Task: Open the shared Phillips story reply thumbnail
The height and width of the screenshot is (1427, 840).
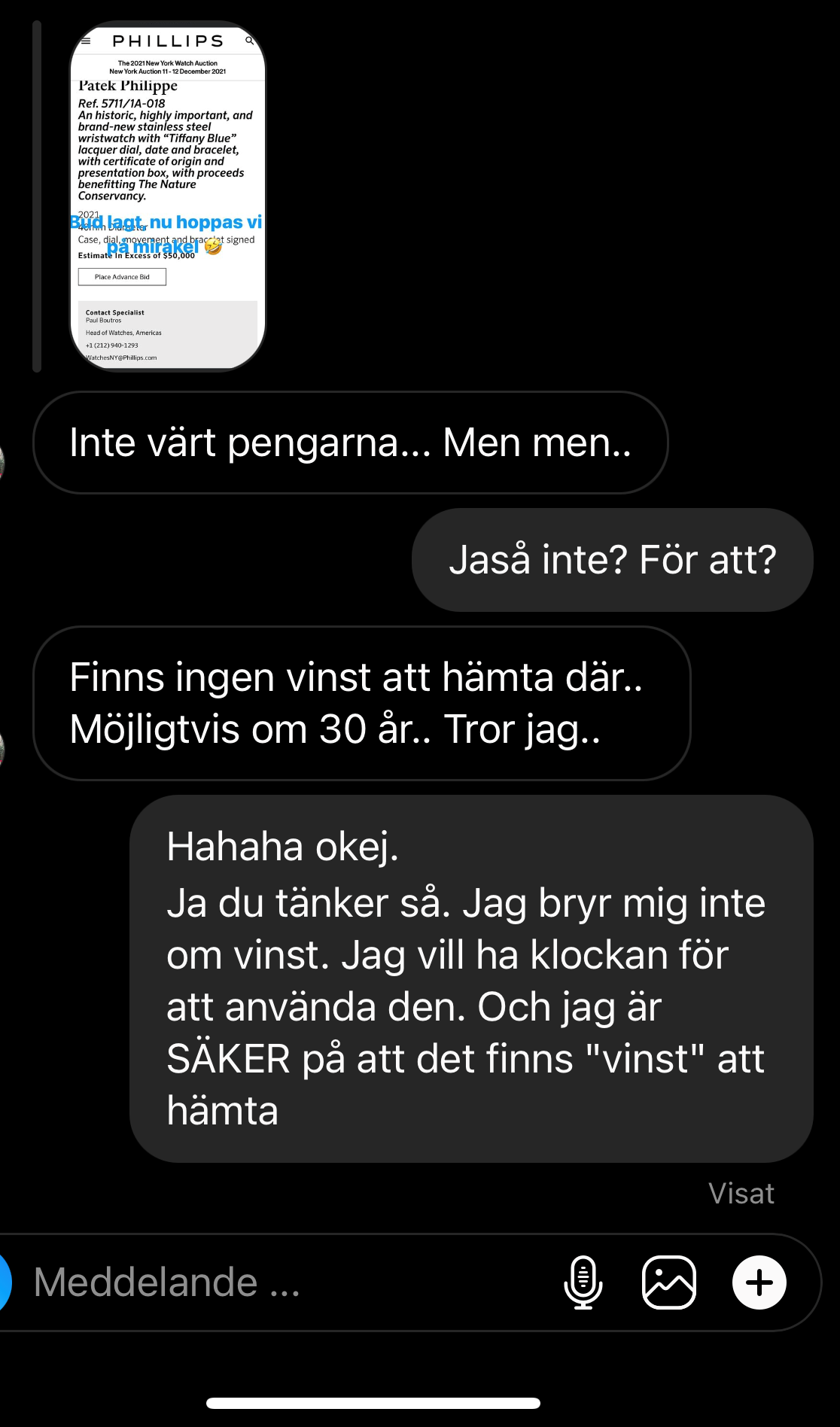Action: (168, 196)
